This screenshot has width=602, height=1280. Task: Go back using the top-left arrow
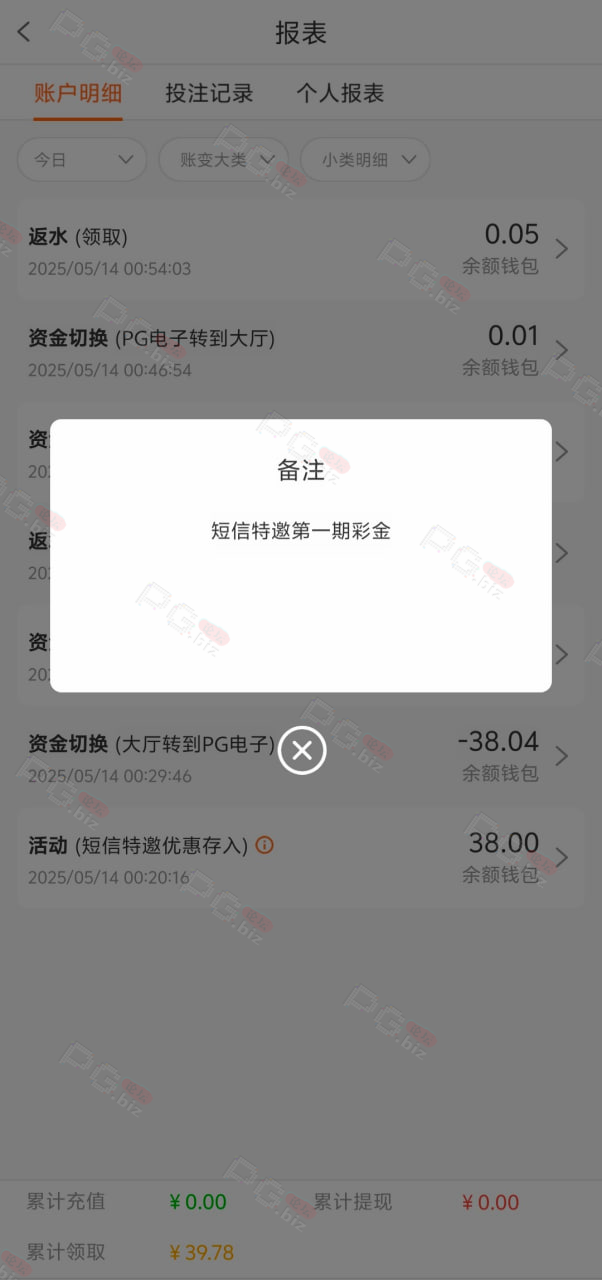[25, 32]
